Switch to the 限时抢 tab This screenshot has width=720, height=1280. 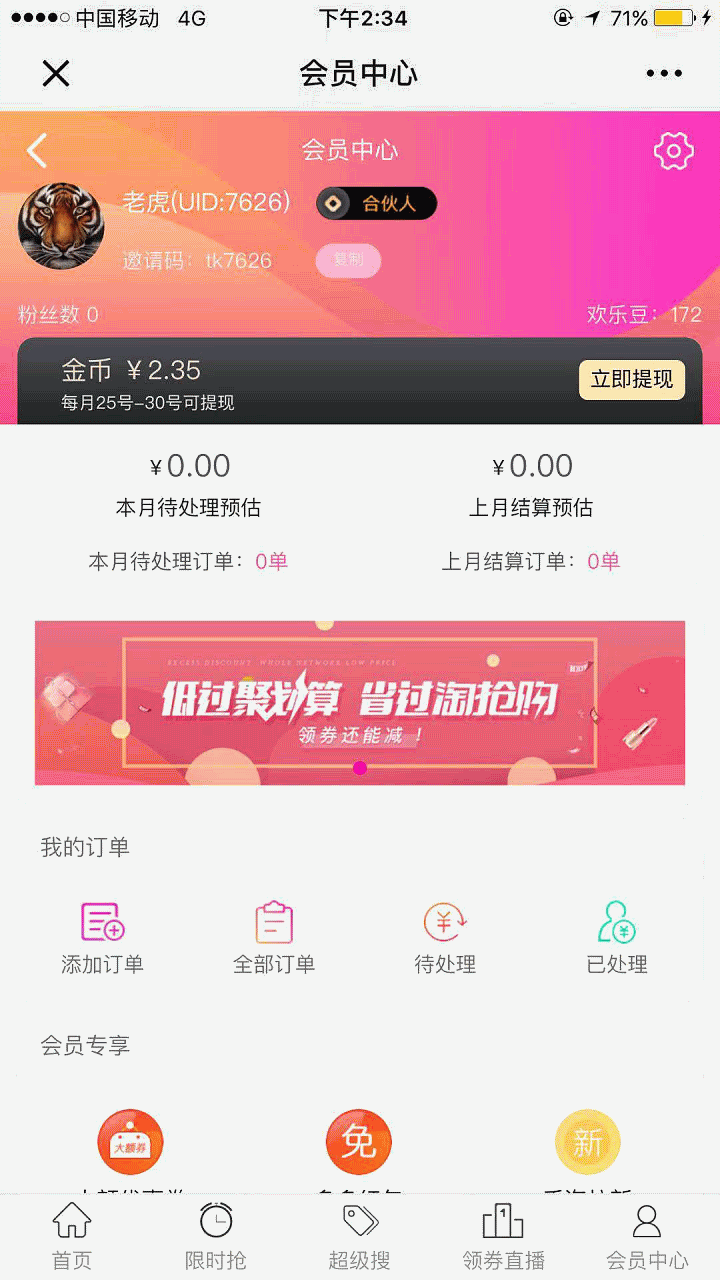(216, 1237)
